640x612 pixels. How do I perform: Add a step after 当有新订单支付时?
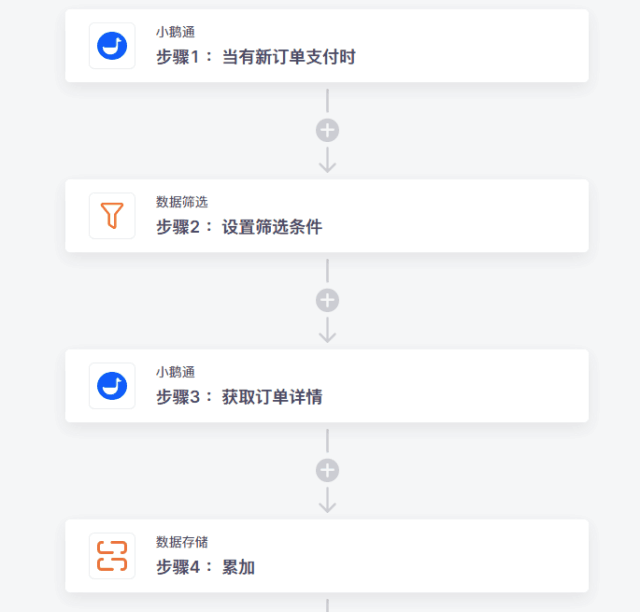(327, 130)
